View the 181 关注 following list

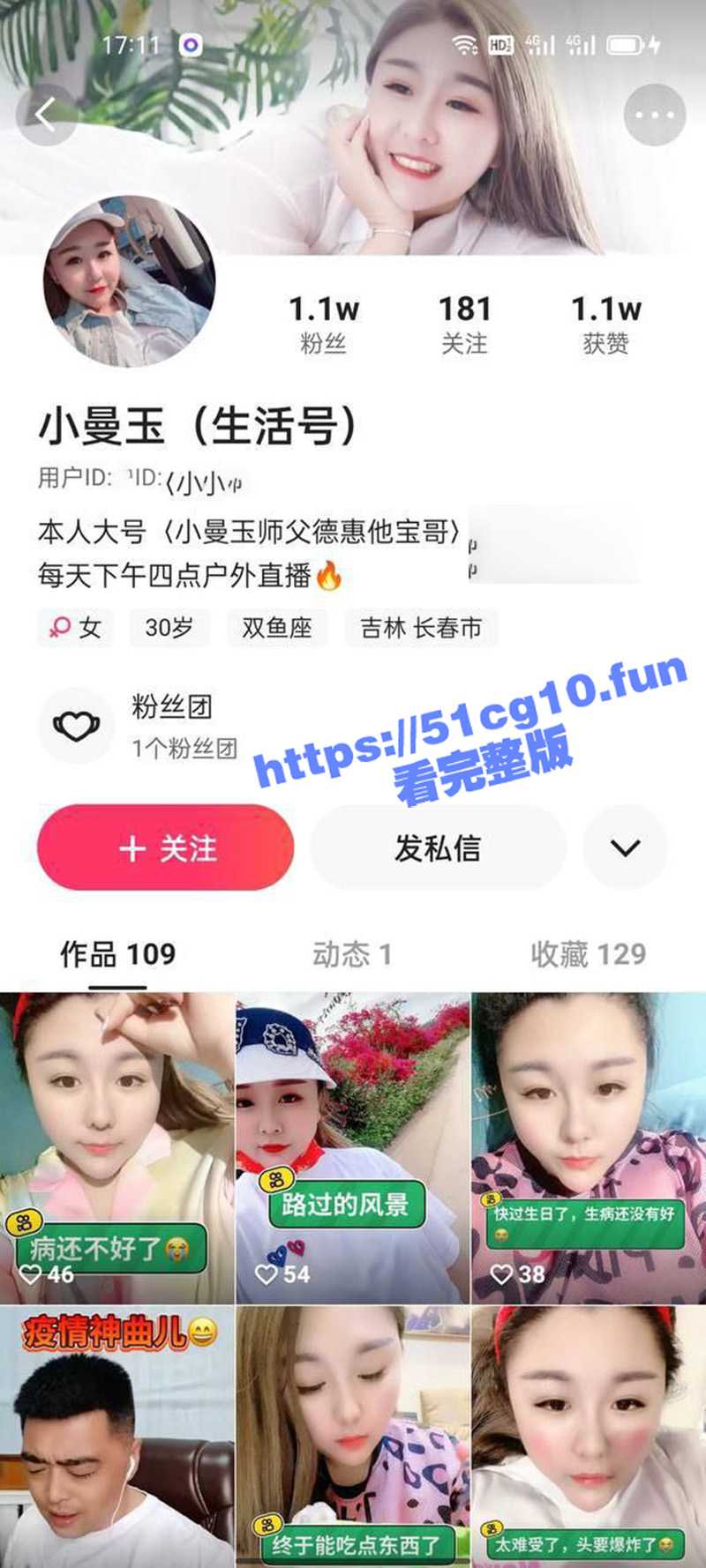point(464,324)
